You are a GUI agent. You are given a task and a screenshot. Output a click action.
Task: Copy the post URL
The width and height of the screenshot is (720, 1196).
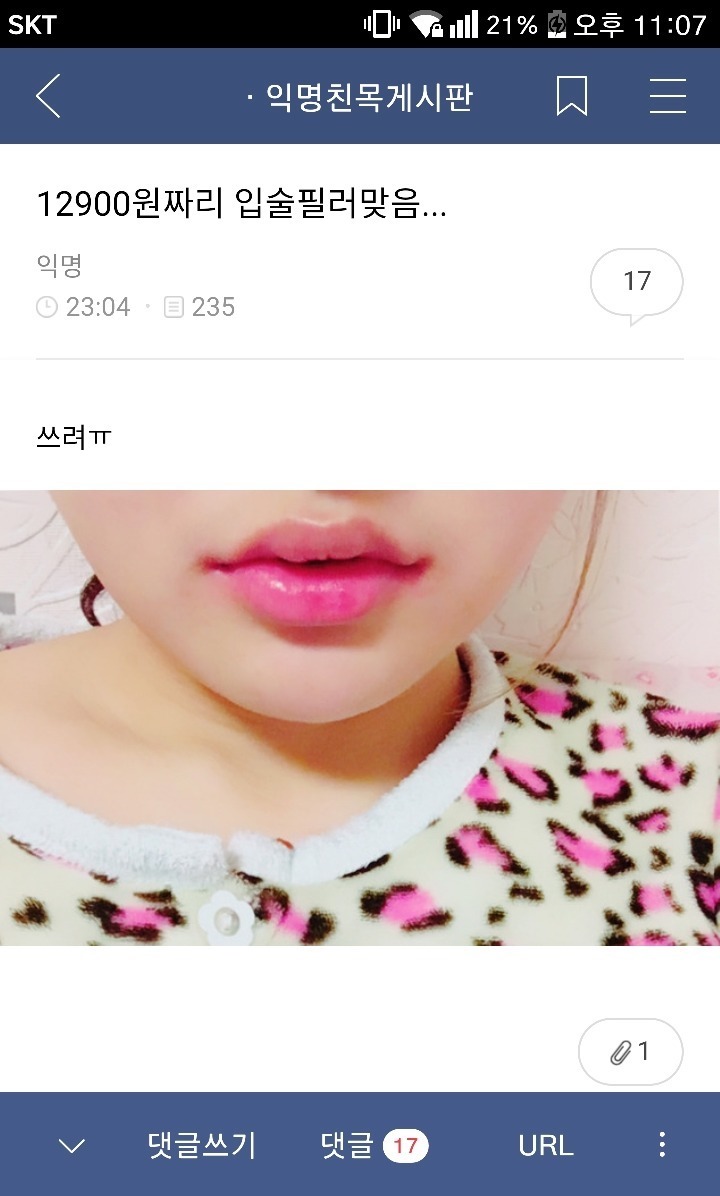pos(545,1145)
